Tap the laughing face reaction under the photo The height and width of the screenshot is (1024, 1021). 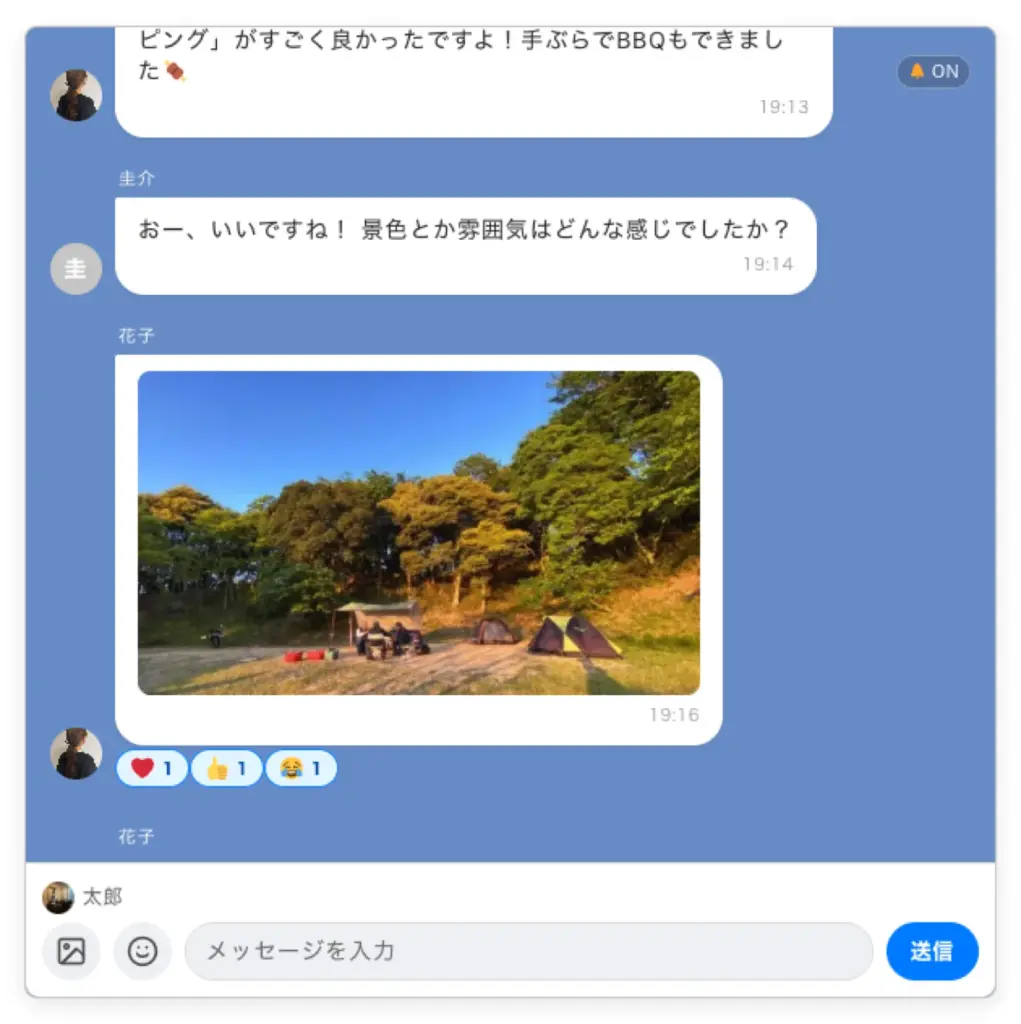[x=301, y=768]
